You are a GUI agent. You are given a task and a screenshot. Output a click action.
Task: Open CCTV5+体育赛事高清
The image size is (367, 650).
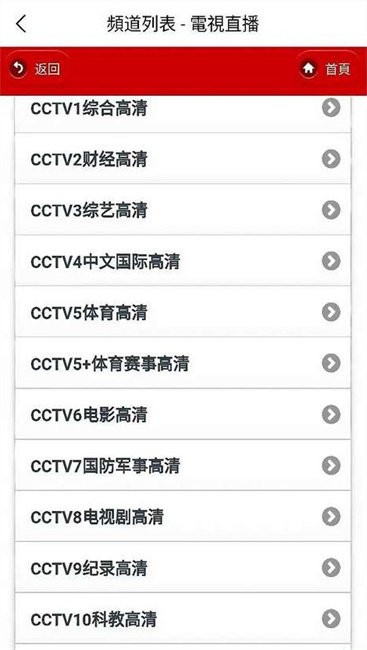(183, 363)
